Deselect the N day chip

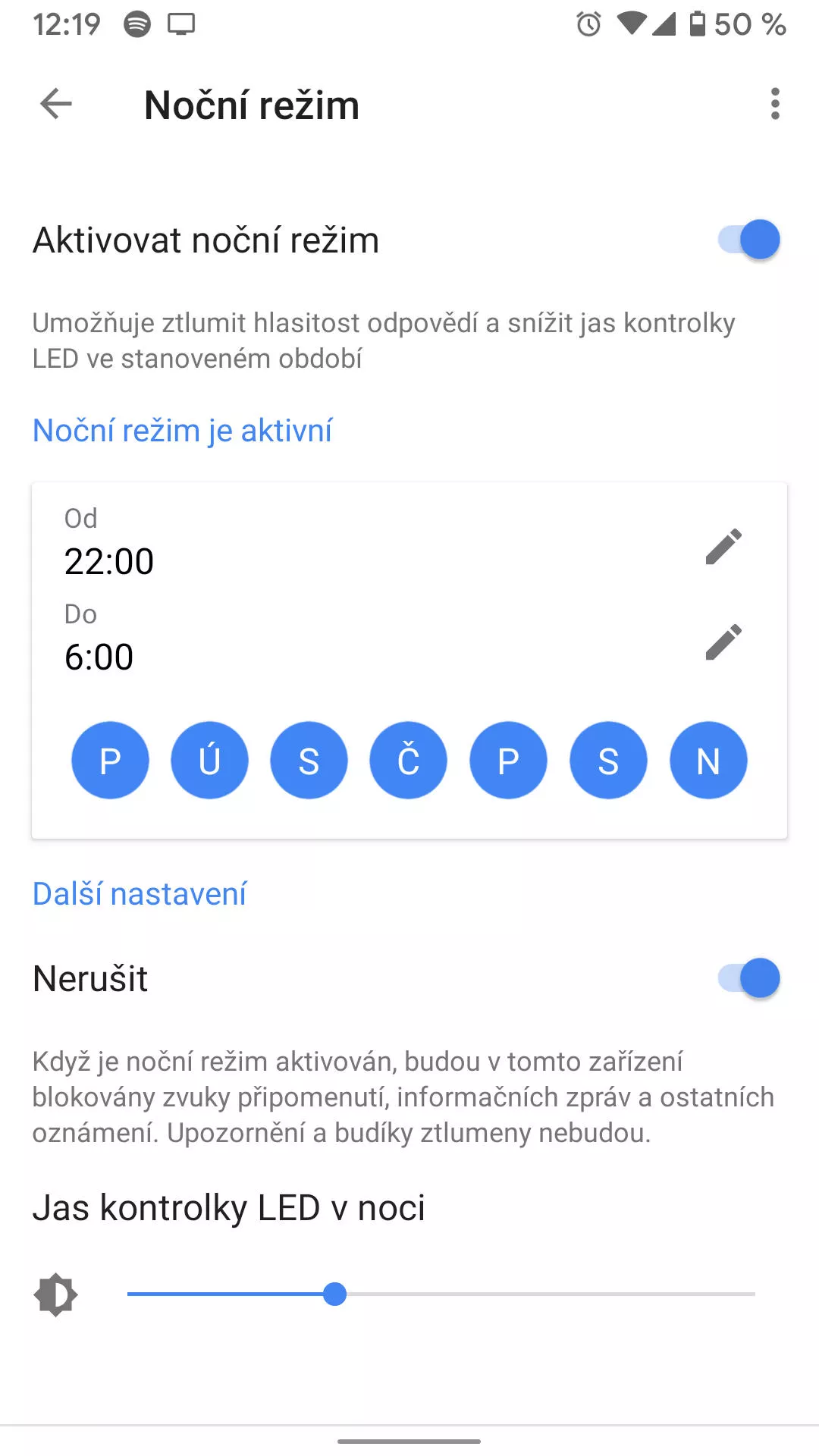708,760
